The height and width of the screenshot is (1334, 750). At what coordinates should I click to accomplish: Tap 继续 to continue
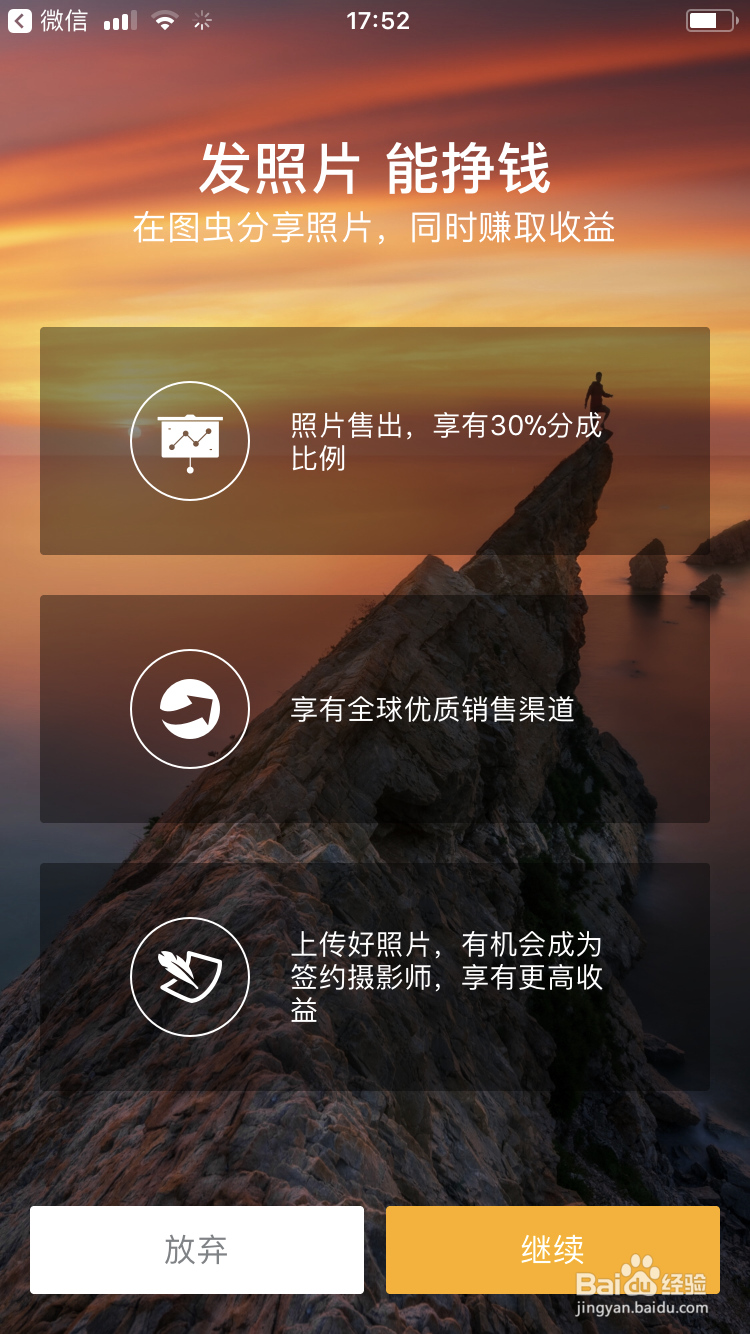[550, 1250]
